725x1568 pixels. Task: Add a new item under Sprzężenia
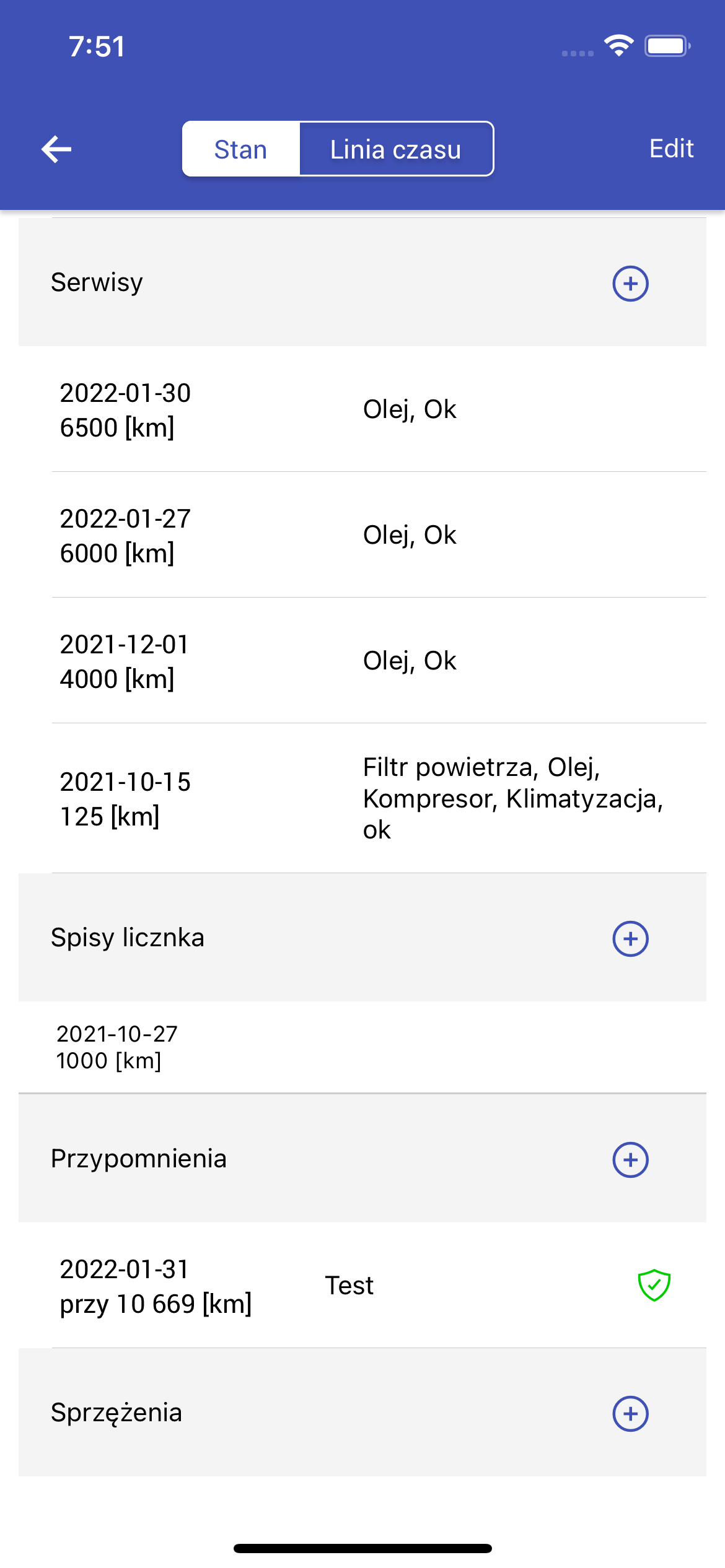pos(630,1413)
